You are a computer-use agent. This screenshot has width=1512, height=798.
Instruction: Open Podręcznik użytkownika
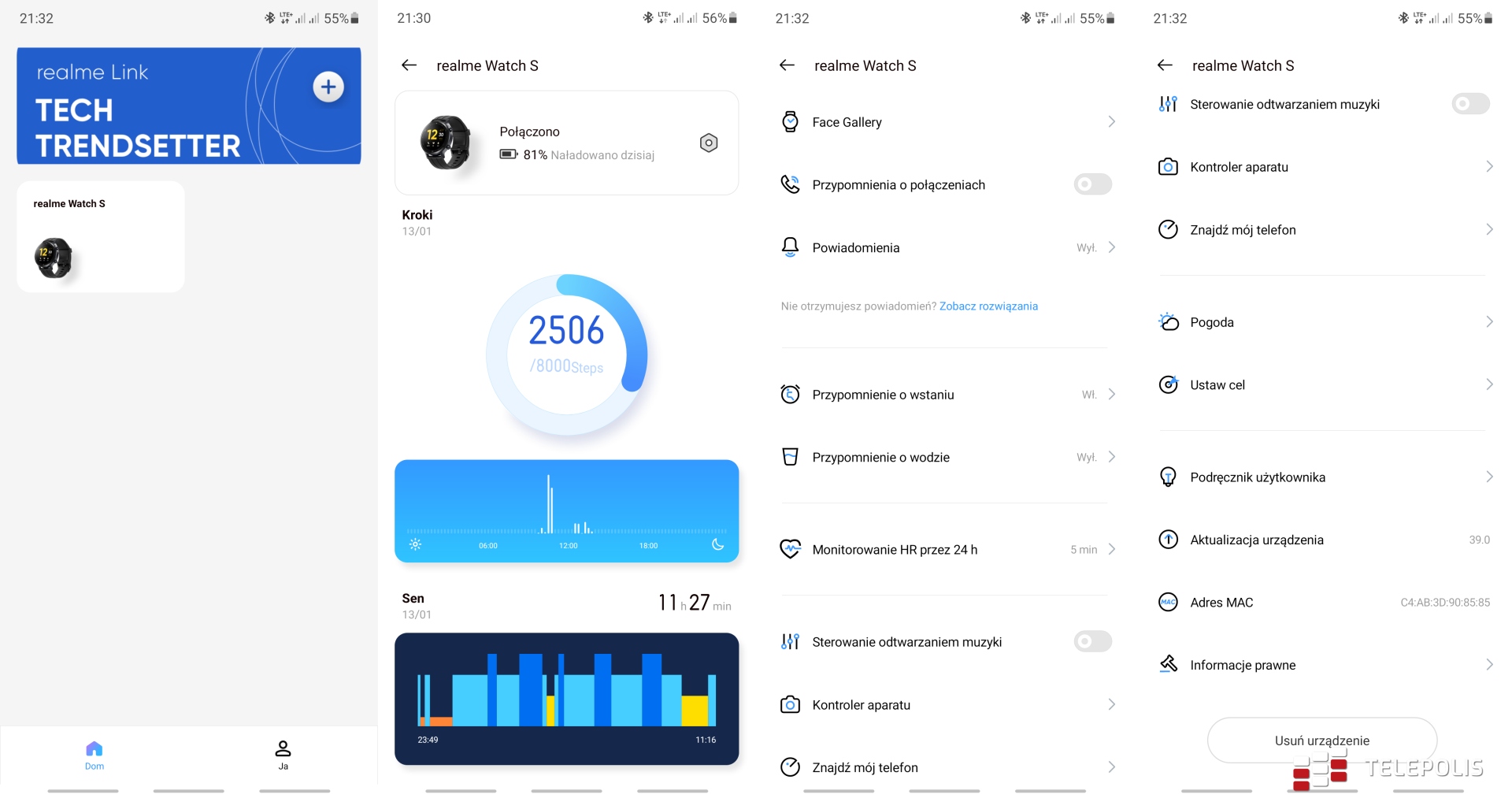1323,477
